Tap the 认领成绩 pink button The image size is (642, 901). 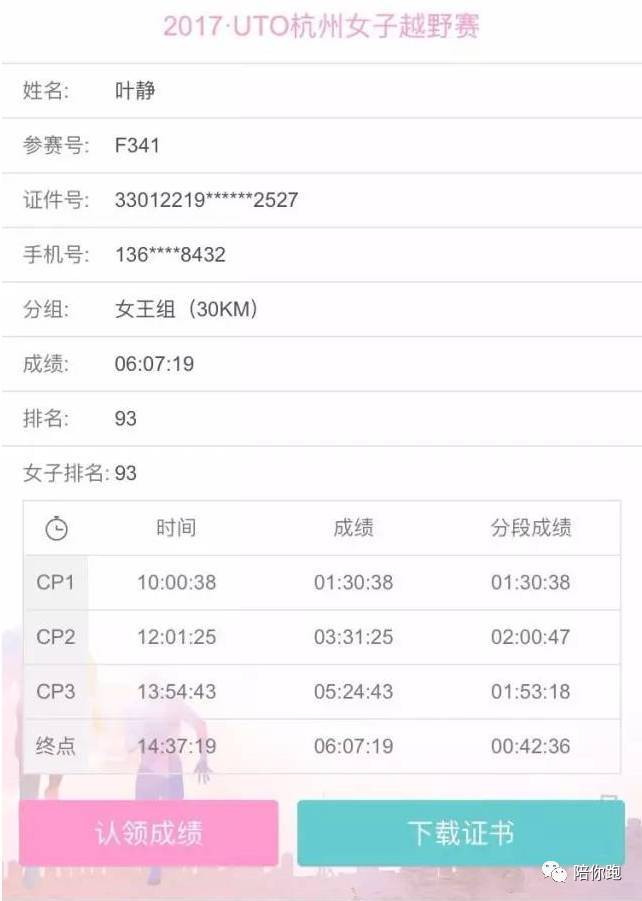point(149,833)
